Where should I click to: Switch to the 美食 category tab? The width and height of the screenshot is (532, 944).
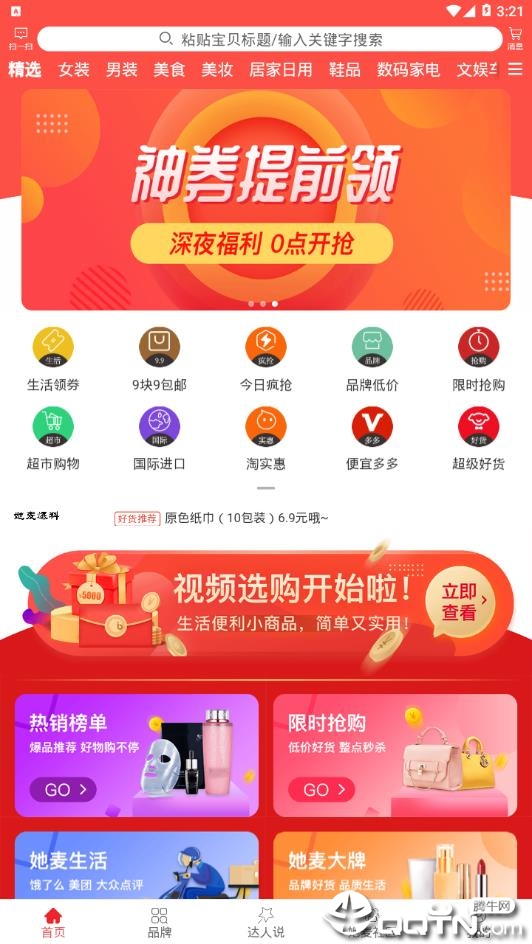coord(169,70)
